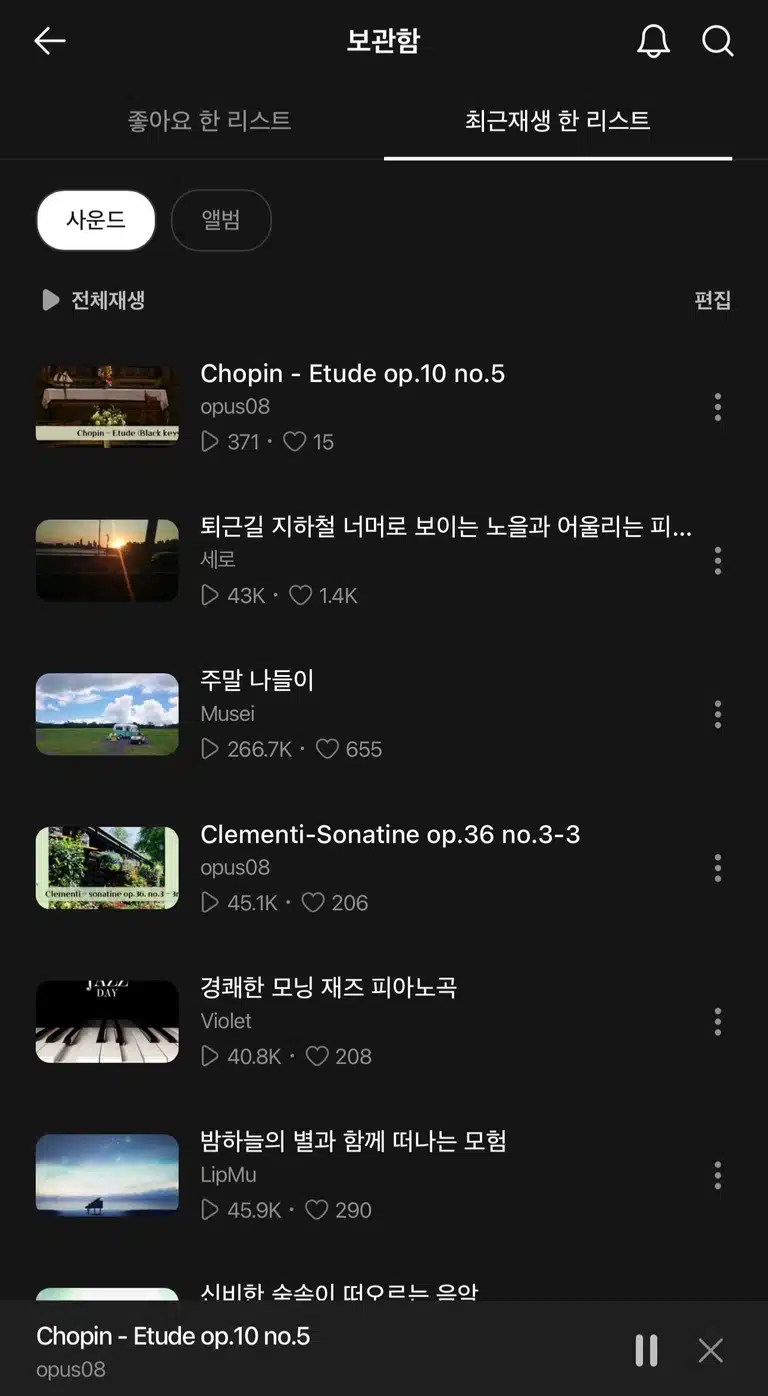
Task: Open options for Chopin - Etude op.10 no.5
Action: [718, 407]
